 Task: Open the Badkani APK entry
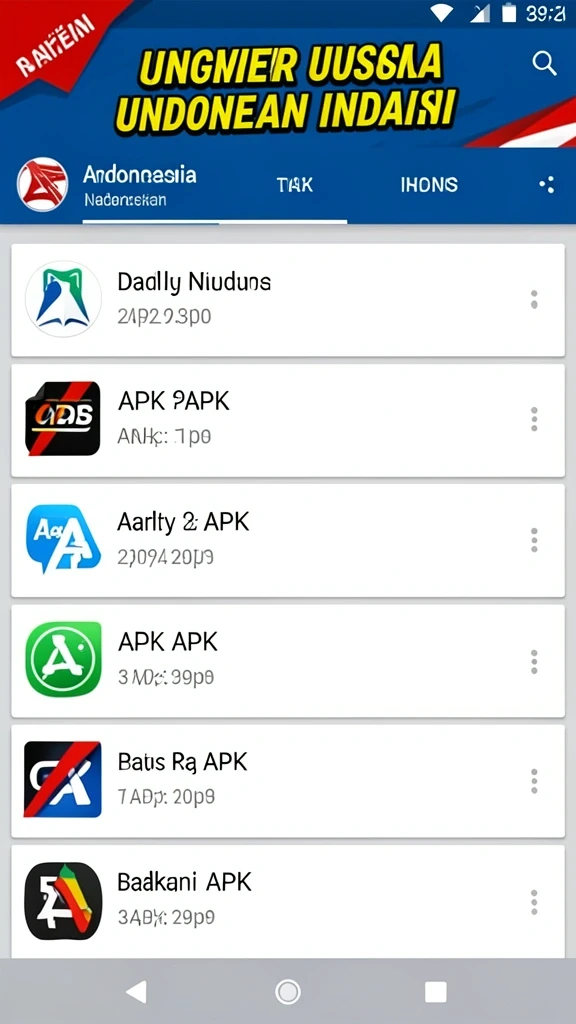click(x=288, y=902)
